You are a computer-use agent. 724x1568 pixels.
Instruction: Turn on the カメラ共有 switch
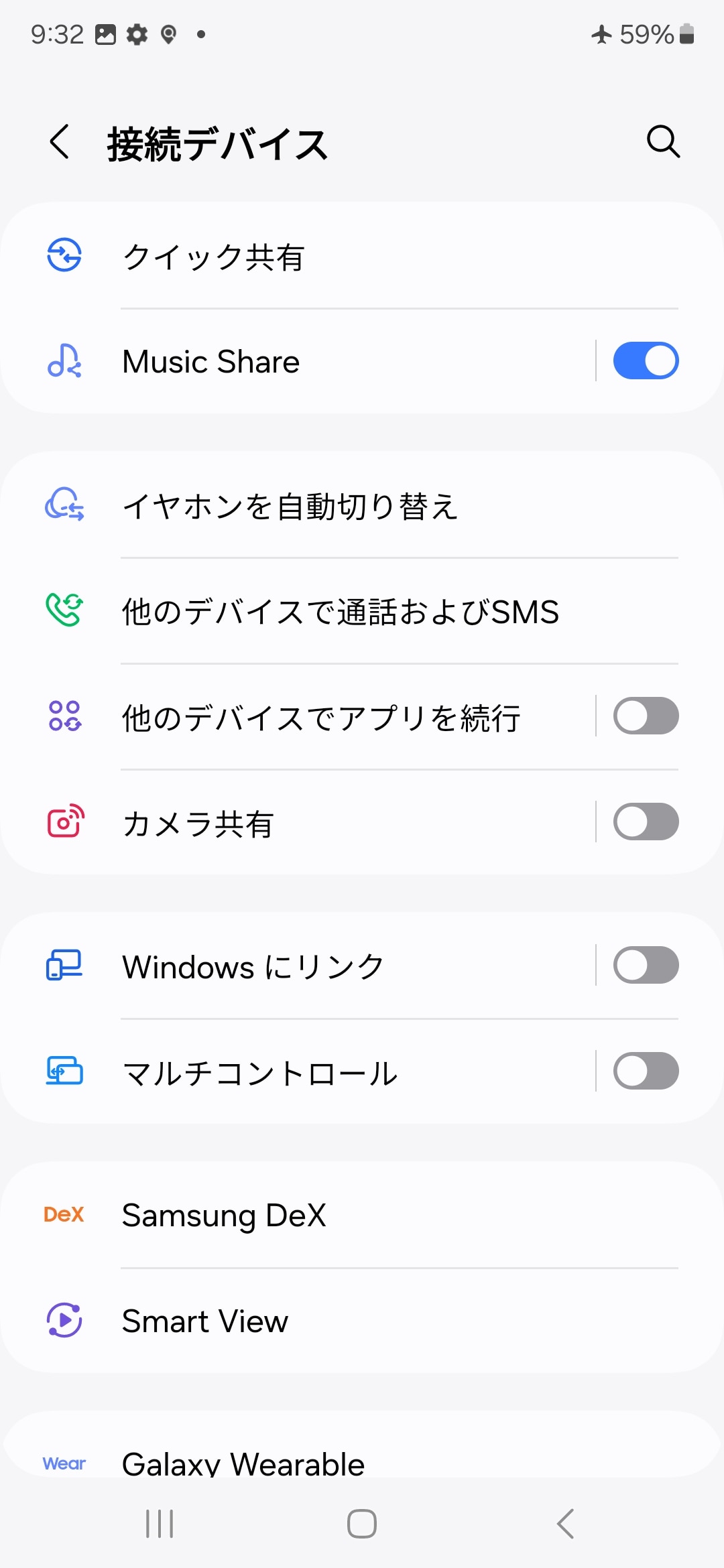[646, 822]
